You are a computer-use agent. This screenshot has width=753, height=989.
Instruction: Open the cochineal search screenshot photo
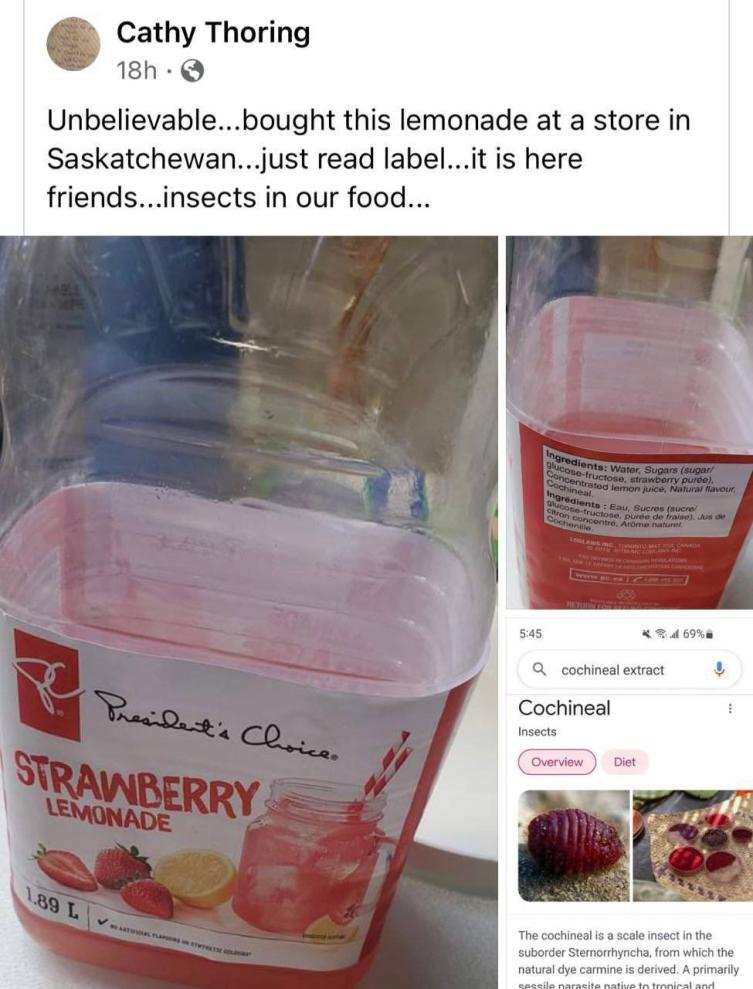pyautogui.click(x=629, y=800)
